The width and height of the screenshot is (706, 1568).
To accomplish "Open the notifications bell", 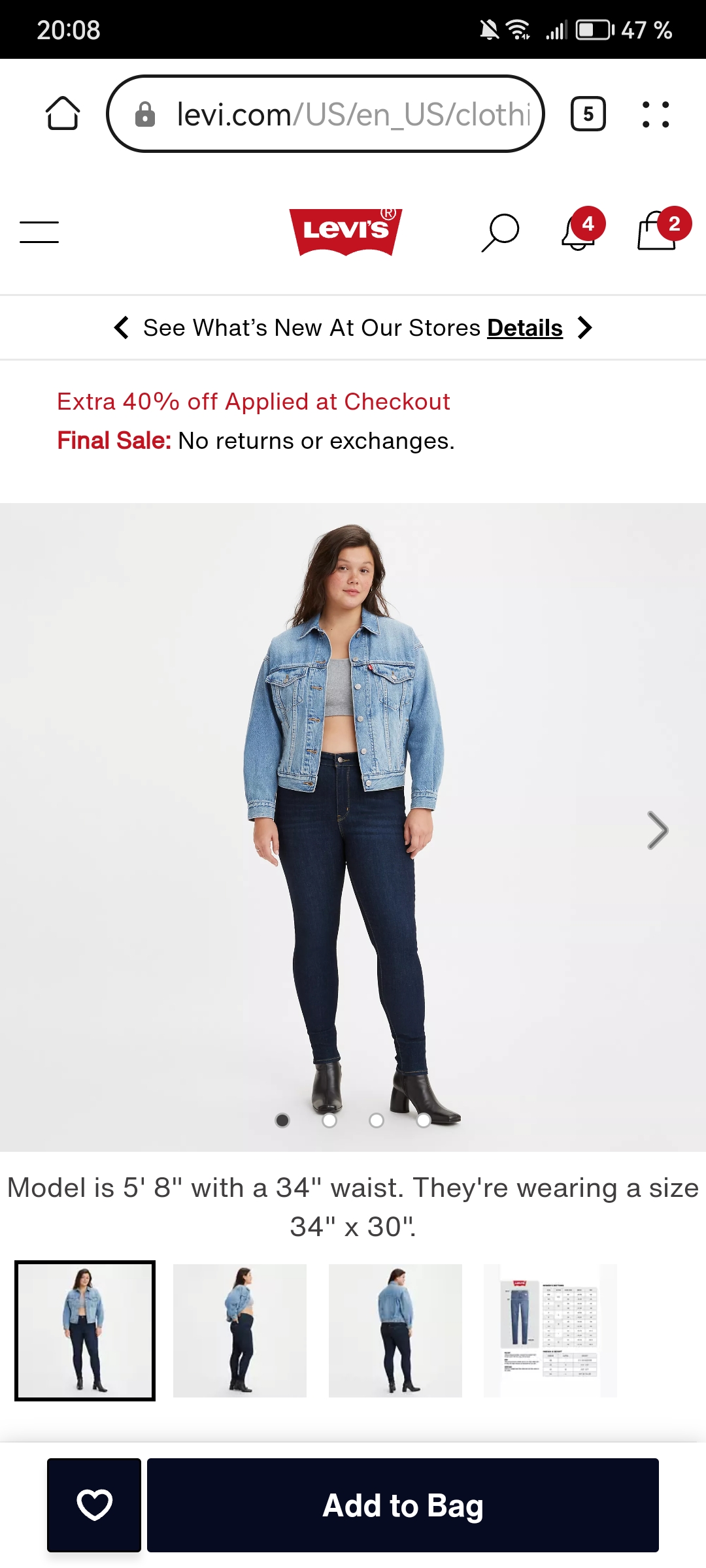I will coord(579,231).
